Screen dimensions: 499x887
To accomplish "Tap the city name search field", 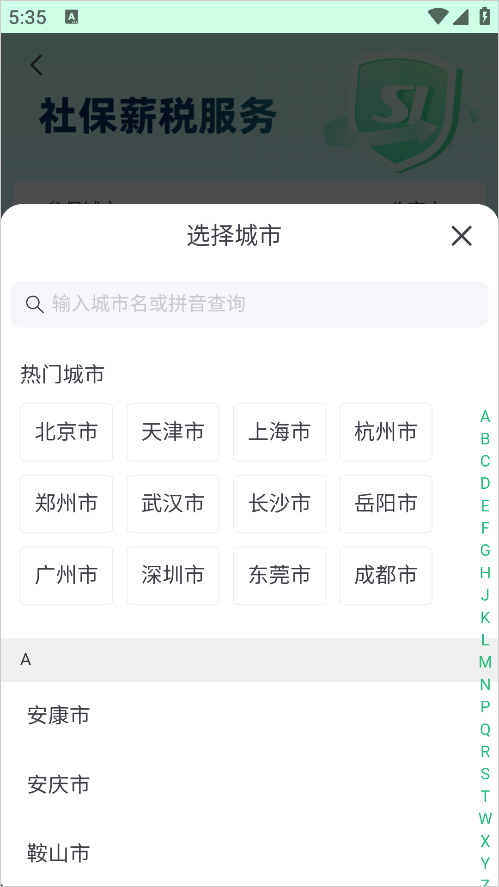I will (250, 304).
